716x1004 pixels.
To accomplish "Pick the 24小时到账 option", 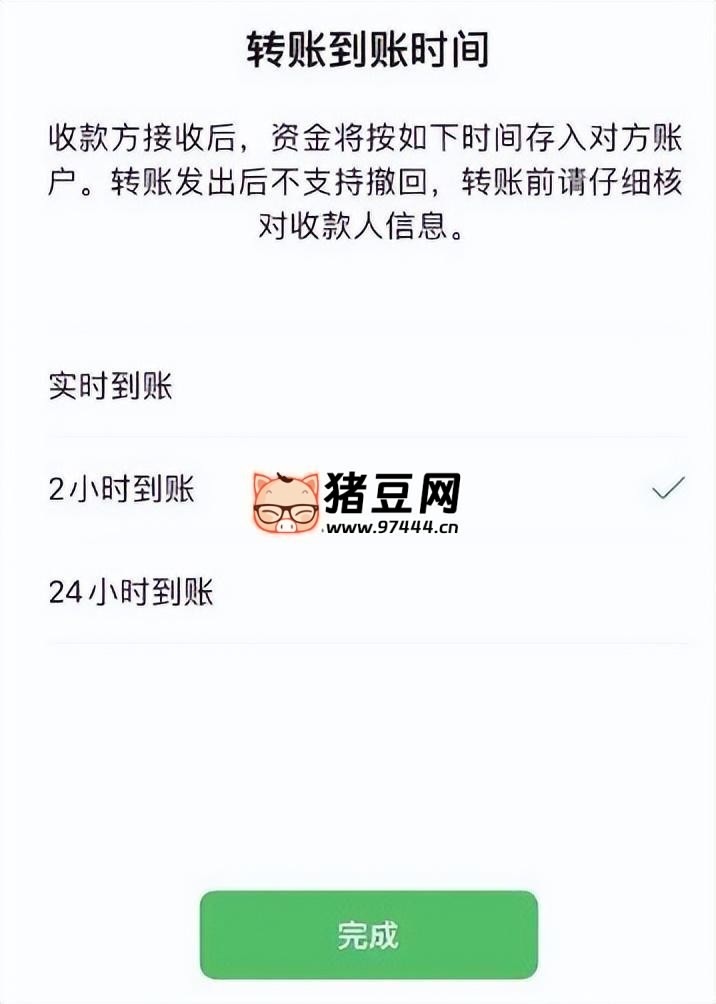I will pos(131,593).
